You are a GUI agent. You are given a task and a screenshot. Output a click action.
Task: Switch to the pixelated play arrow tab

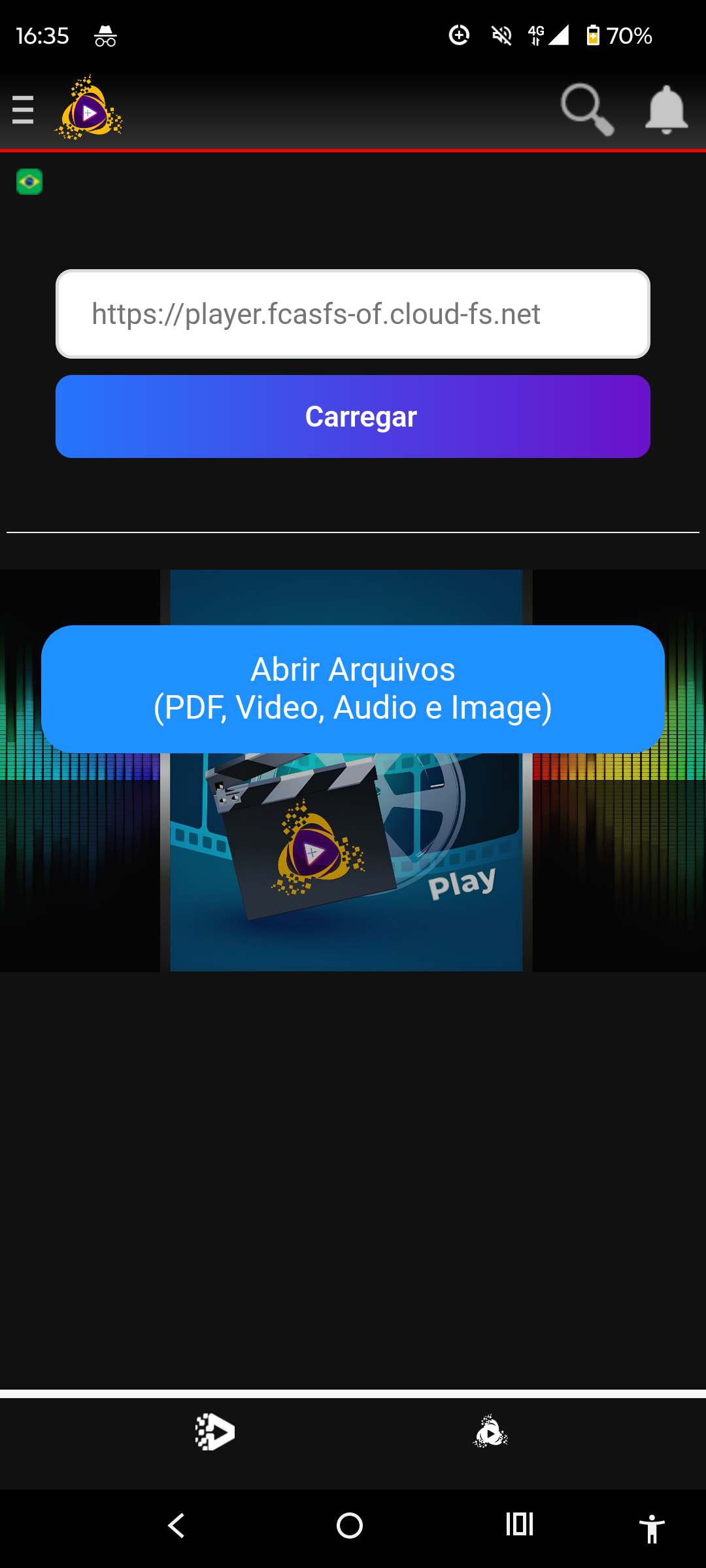215,1431
